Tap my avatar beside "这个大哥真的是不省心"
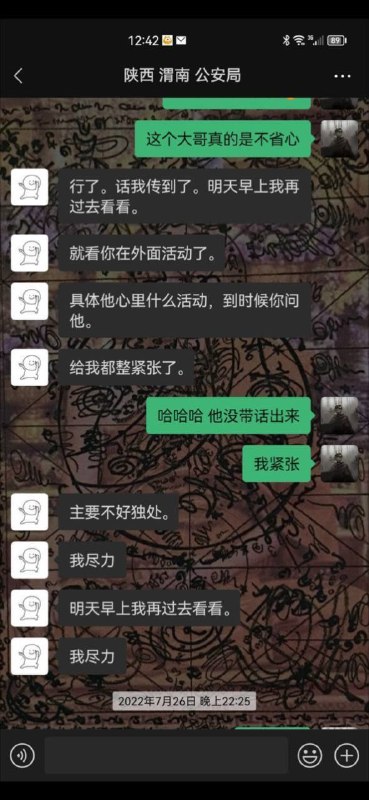This screenshot has width=369, height=800. click(x=339, y=139)
